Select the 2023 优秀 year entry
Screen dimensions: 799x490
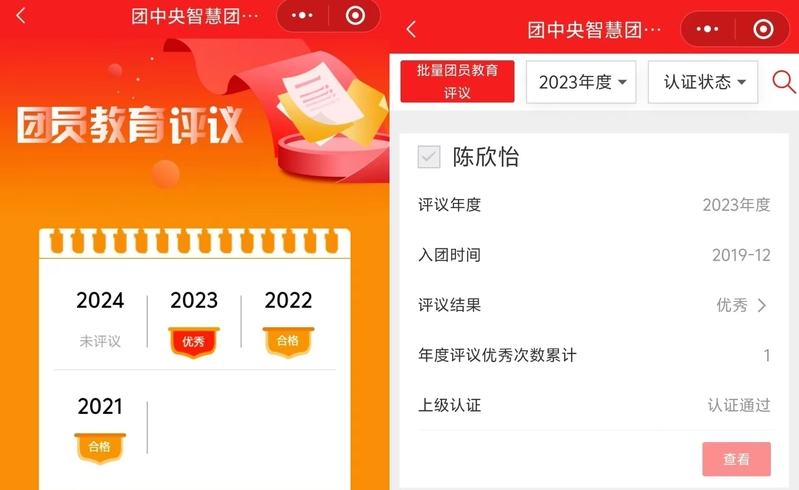194,321
